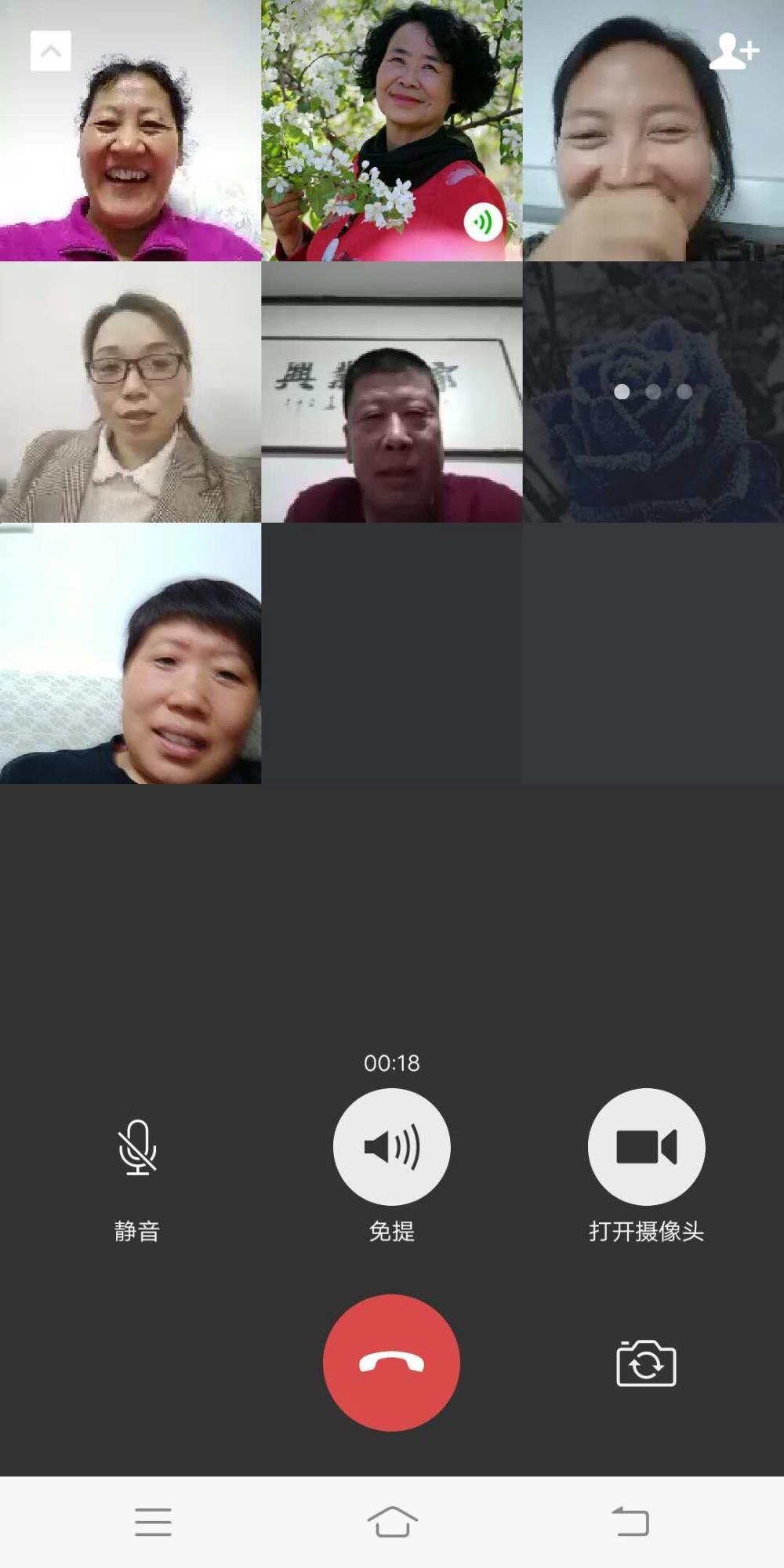Turn on the camera (打开摄像头)

[647, 1147]
